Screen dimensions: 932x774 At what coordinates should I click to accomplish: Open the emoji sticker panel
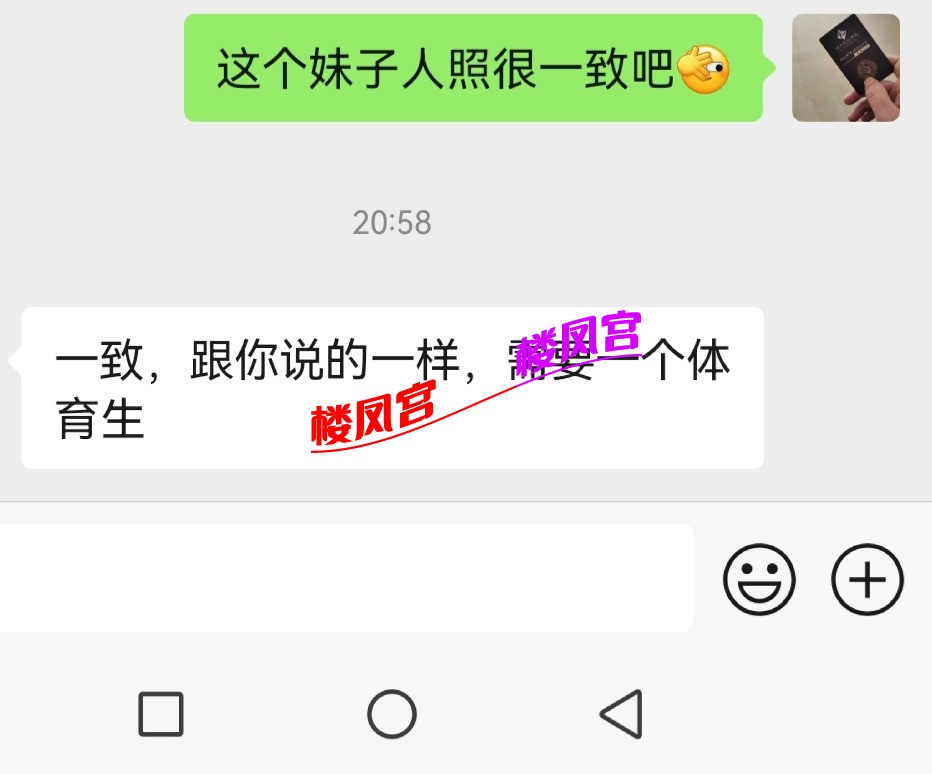pos(759,579)
